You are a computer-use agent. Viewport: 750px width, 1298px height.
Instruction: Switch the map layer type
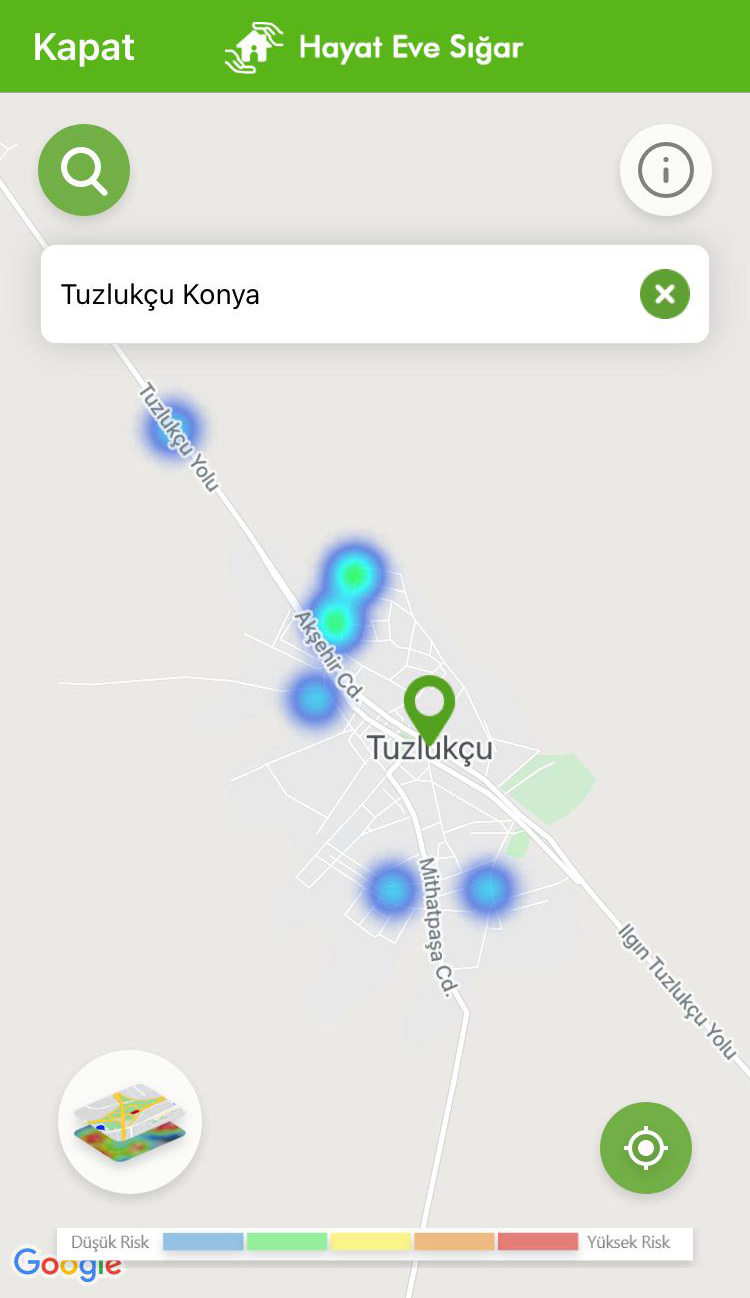(x=130, y=1121)
